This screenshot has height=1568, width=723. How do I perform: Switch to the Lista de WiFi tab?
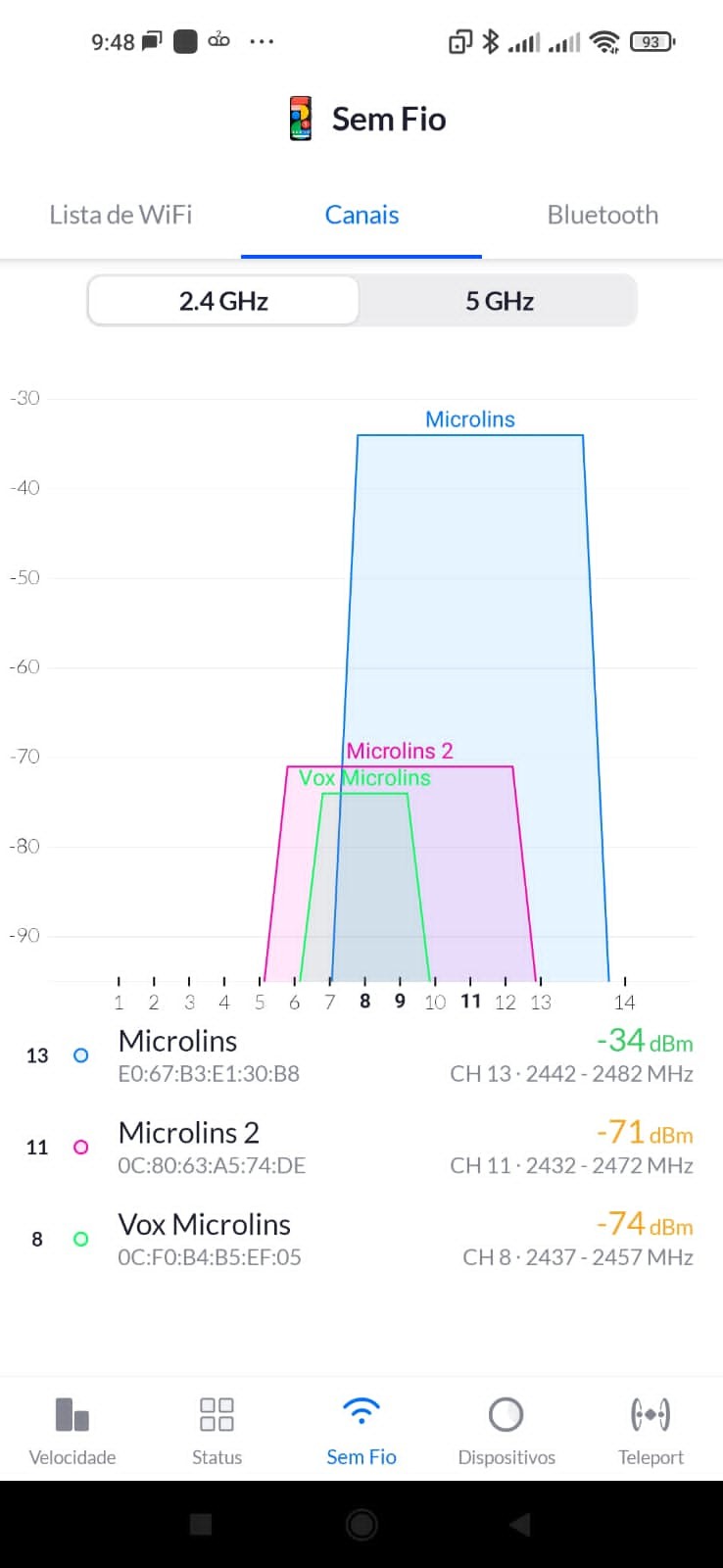pyautogui.click(x=120, y=215)
